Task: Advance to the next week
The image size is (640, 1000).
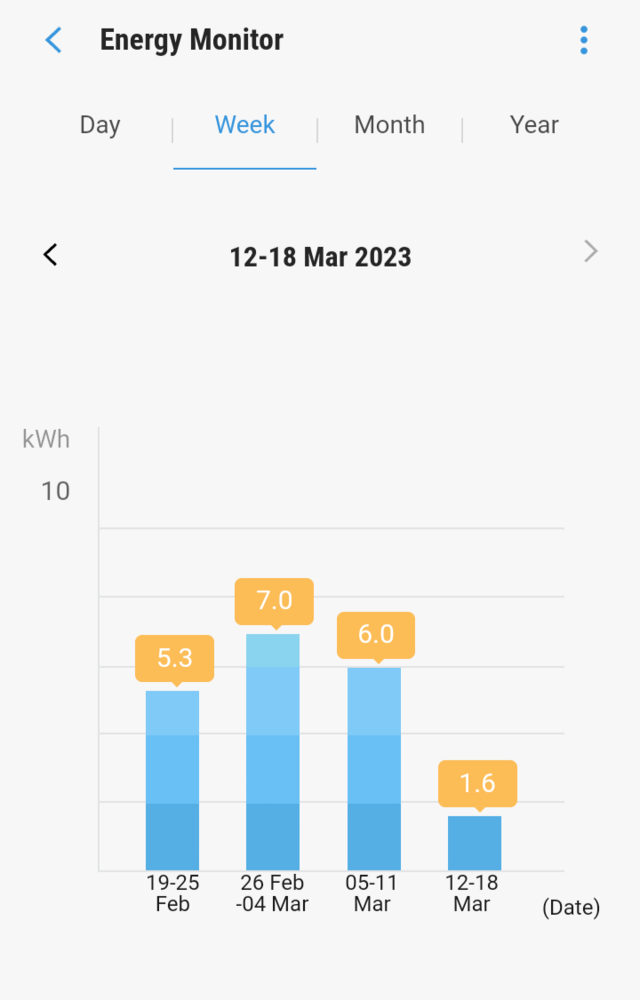Action: click(591, 251)
